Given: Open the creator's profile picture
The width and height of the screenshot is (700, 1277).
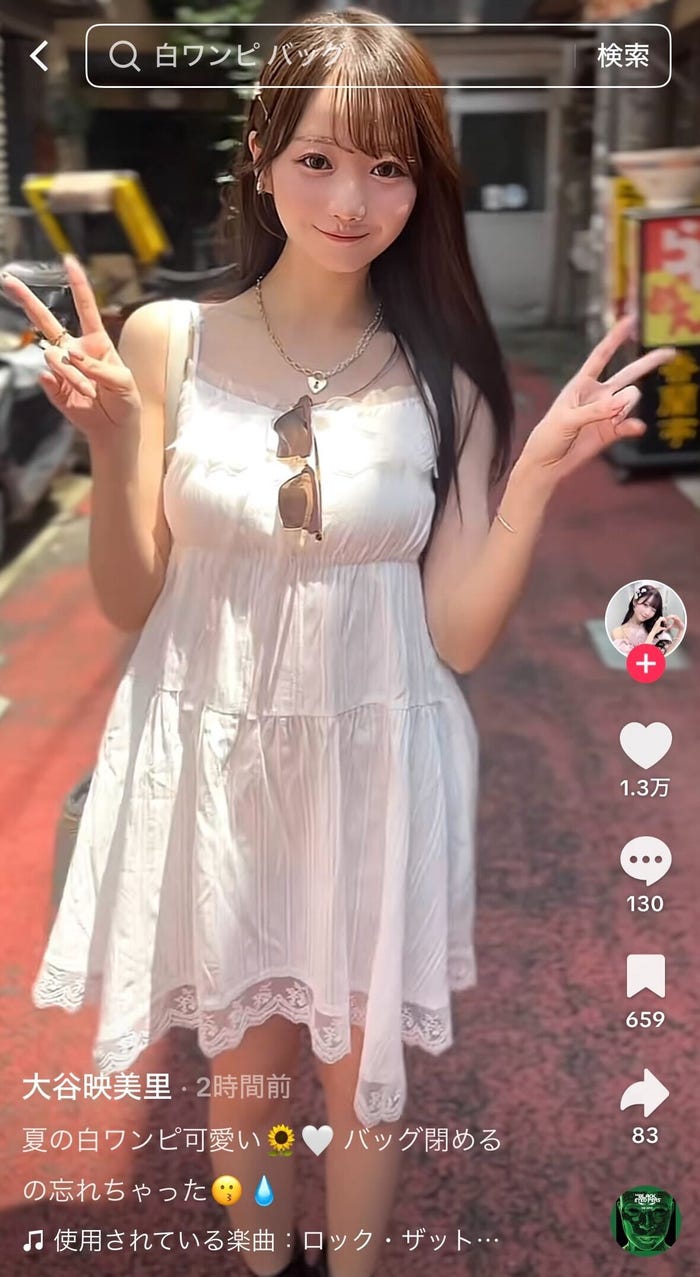Looking at the screenshot, I should pyautogui.click(x=645, y=618).
